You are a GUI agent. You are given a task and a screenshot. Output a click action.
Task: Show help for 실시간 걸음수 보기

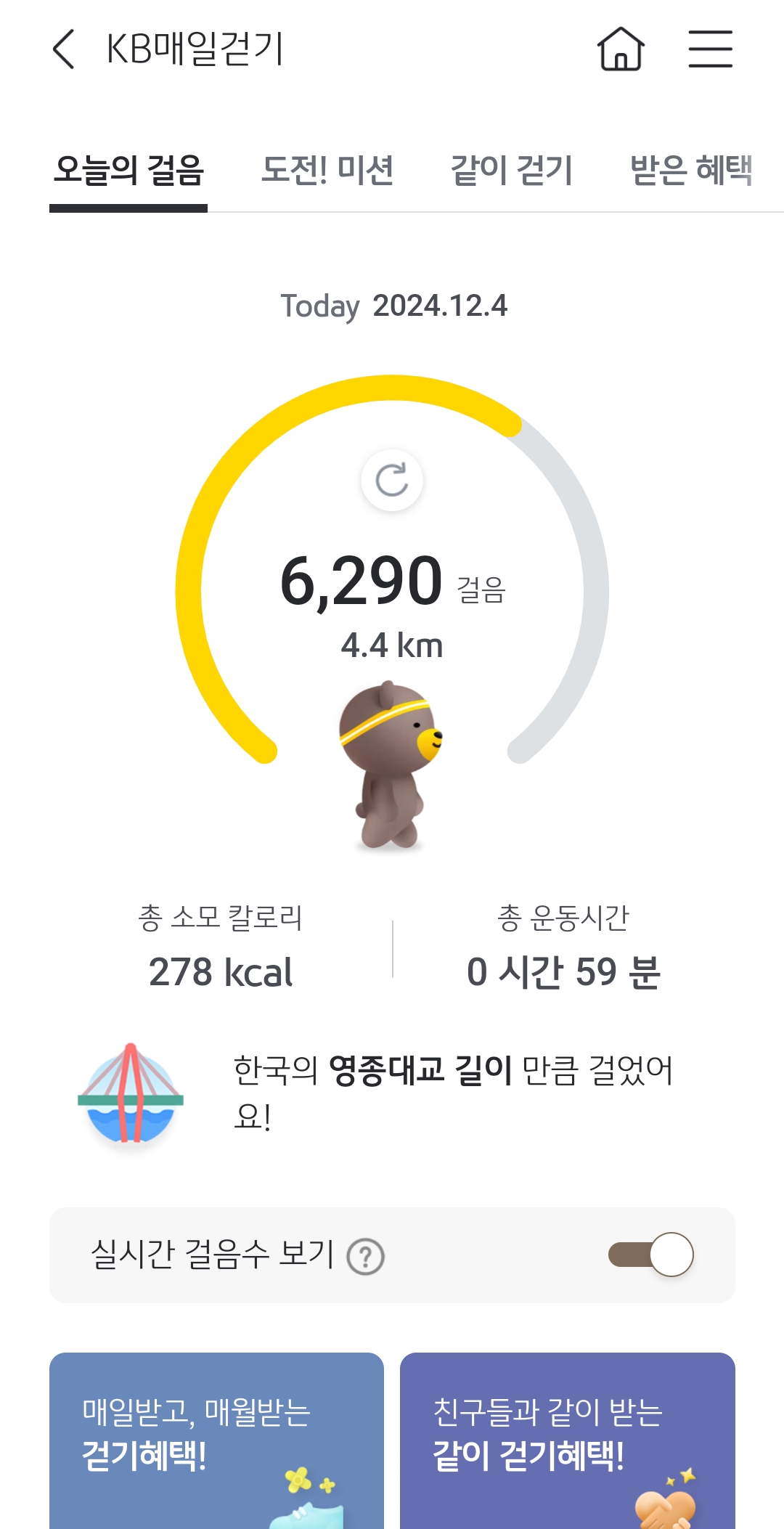point(365,1257)
